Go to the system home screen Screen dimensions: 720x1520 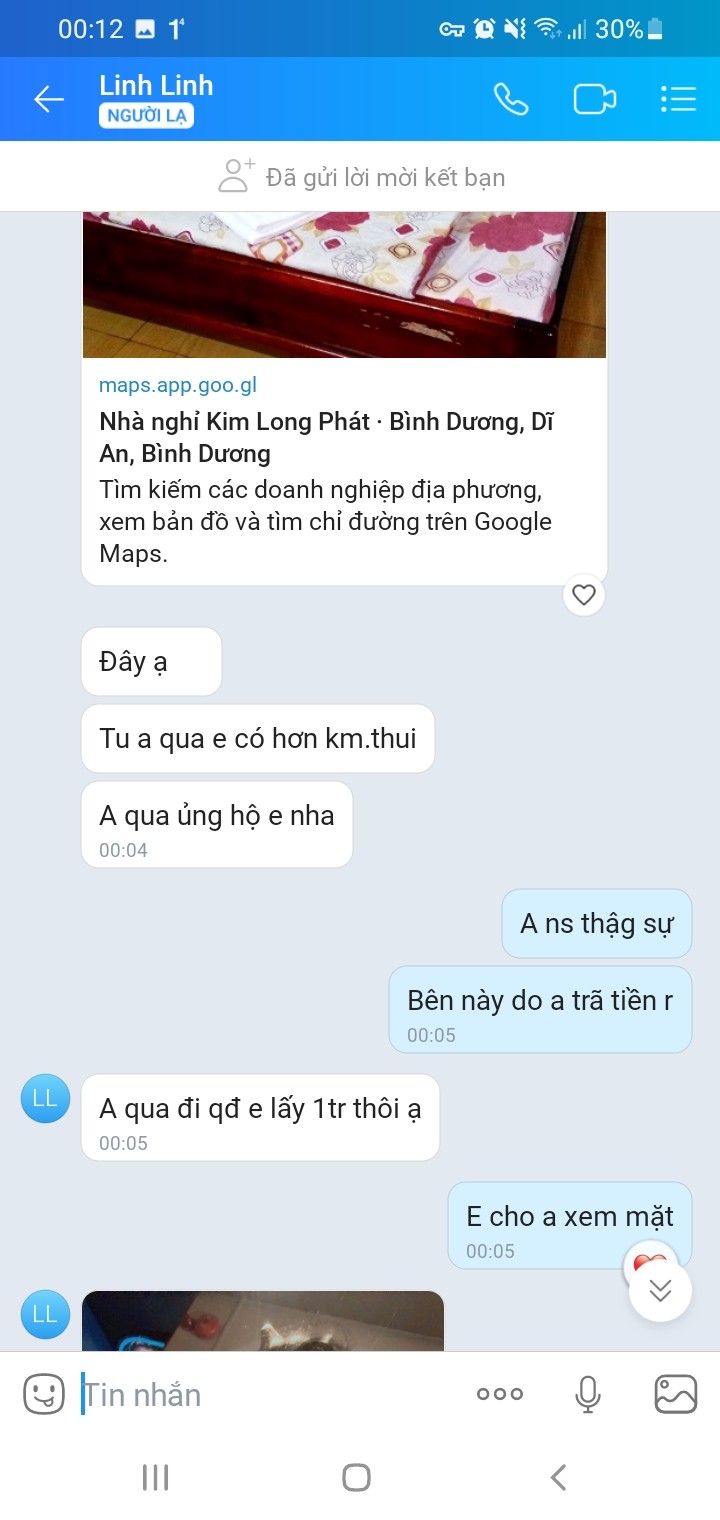coord(356,1477)
